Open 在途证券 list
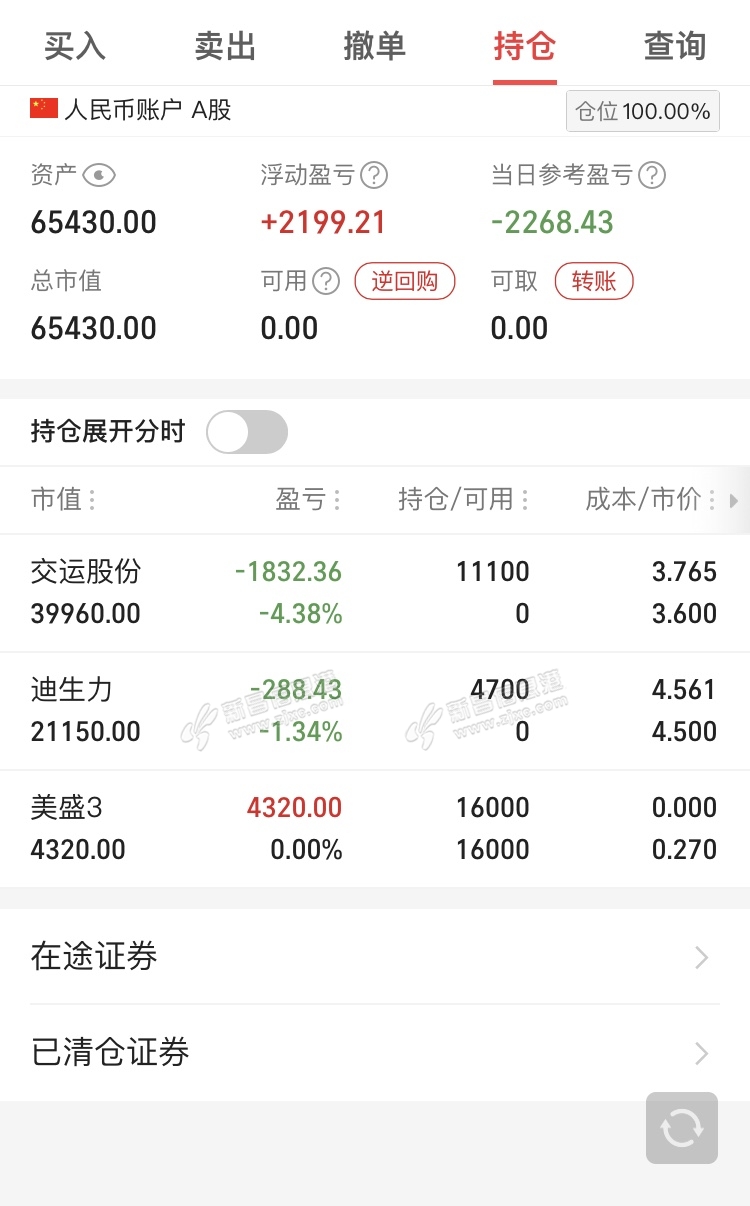The width and height of the screenshot is (750, 1206). 375,957
